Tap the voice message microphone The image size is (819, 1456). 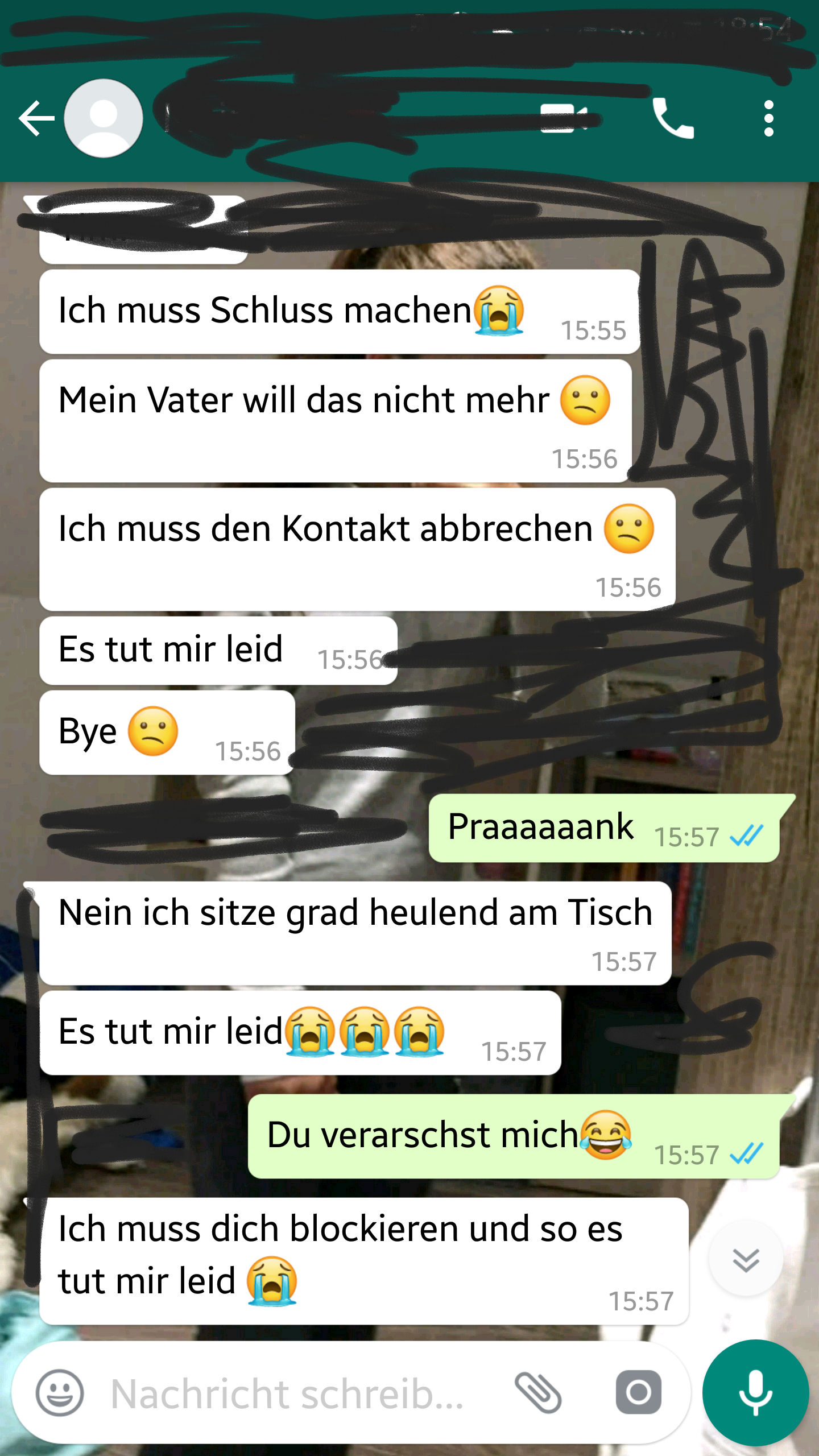755,1393
